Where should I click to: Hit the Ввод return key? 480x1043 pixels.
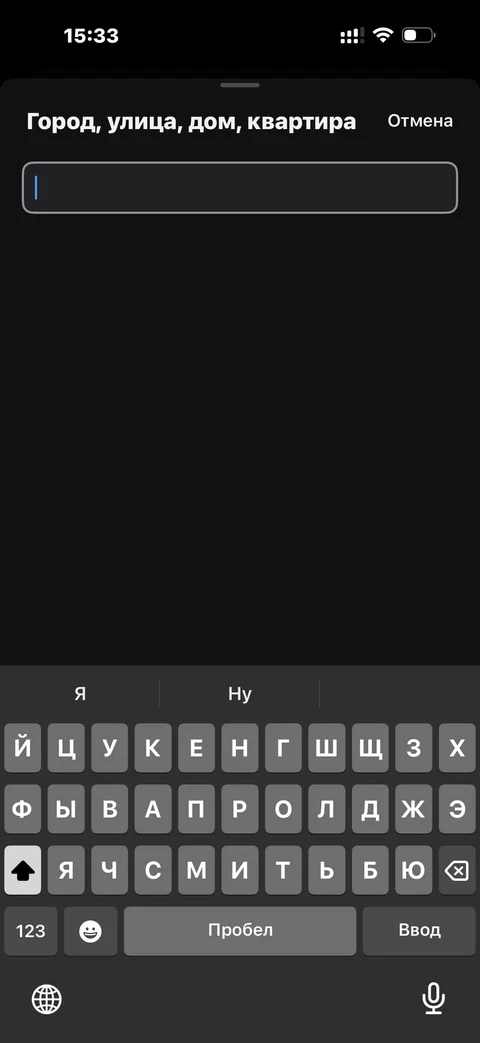point(420,931)
